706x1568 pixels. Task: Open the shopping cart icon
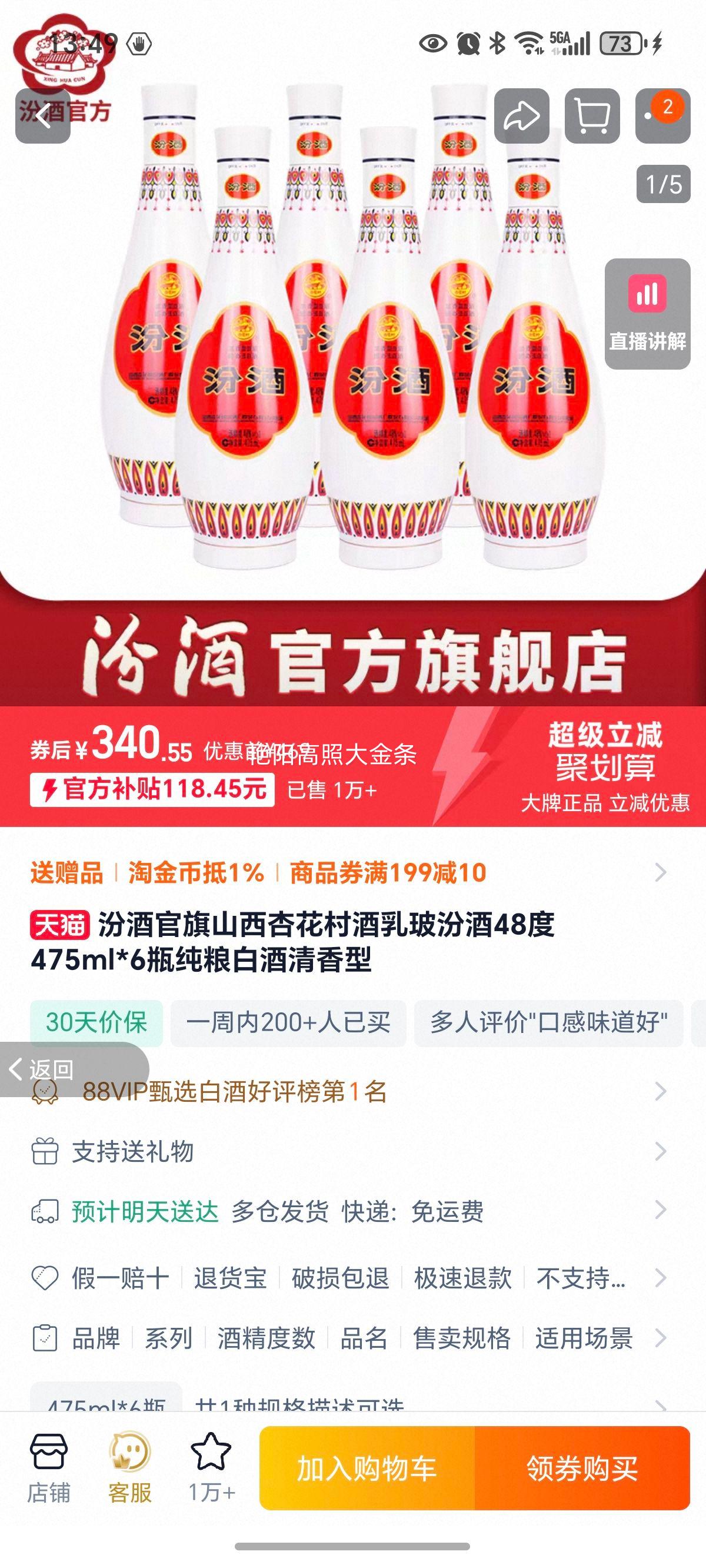[x=592, y=117]
